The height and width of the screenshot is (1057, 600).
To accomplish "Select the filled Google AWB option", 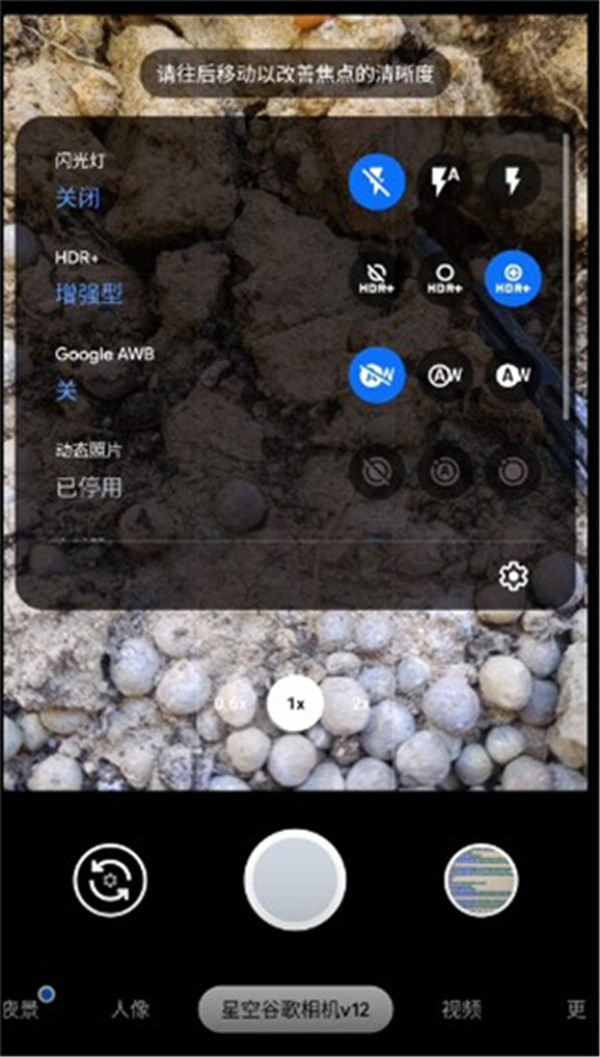I will (513, 374).
